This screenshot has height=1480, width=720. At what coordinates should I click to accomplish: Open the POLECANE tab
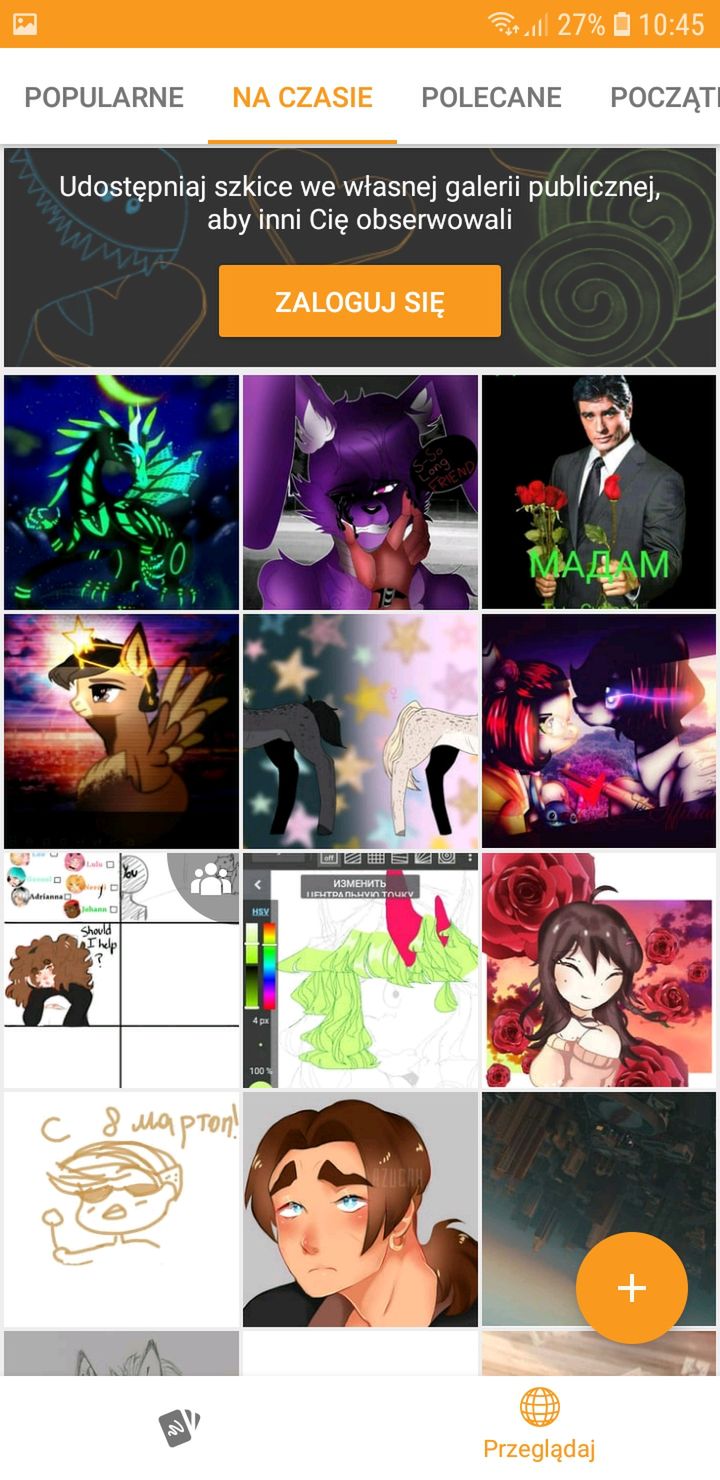coord(491,97)
